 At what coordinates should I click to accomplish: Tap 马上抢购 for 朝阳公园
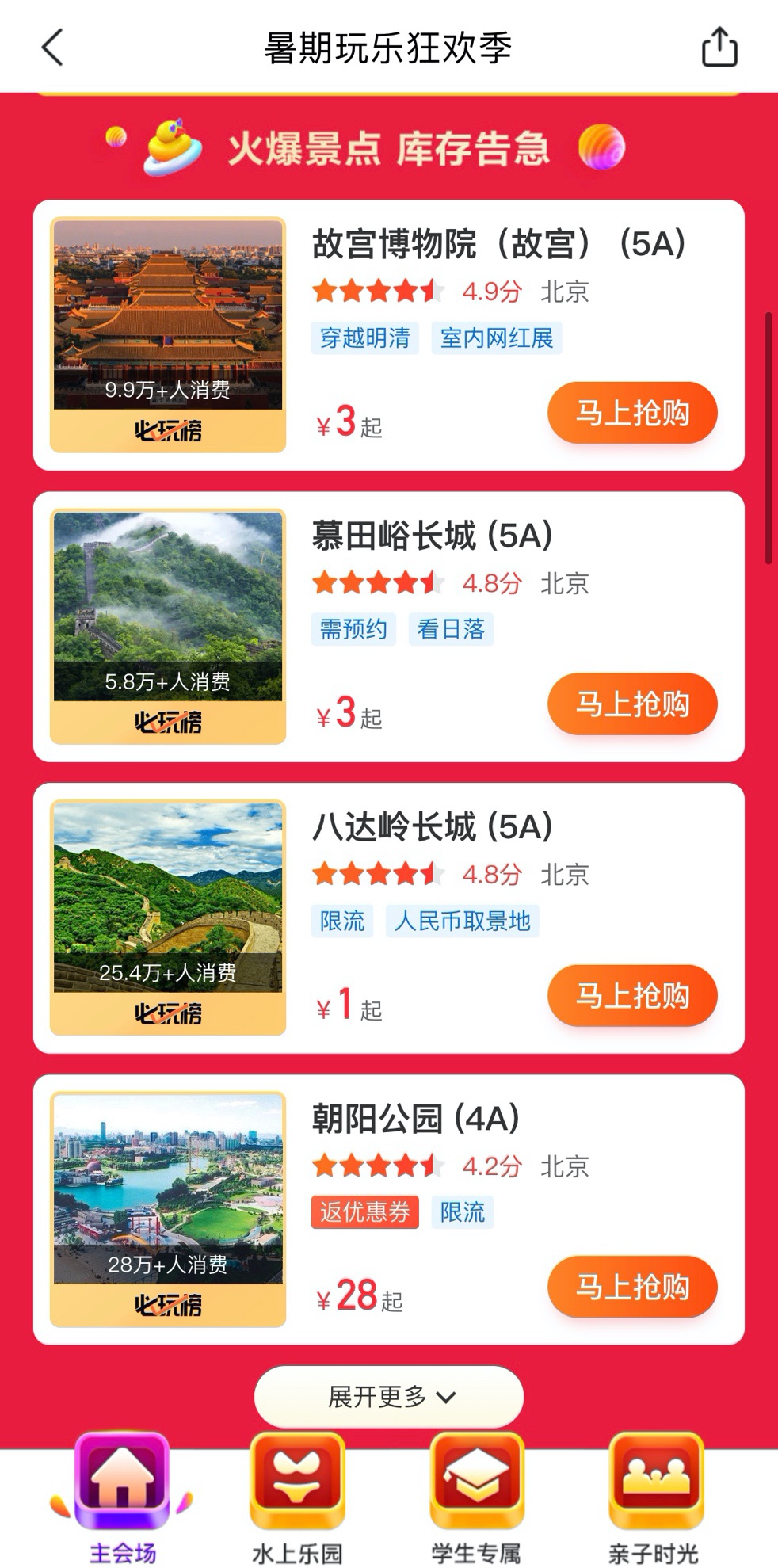click(631, 1288)
